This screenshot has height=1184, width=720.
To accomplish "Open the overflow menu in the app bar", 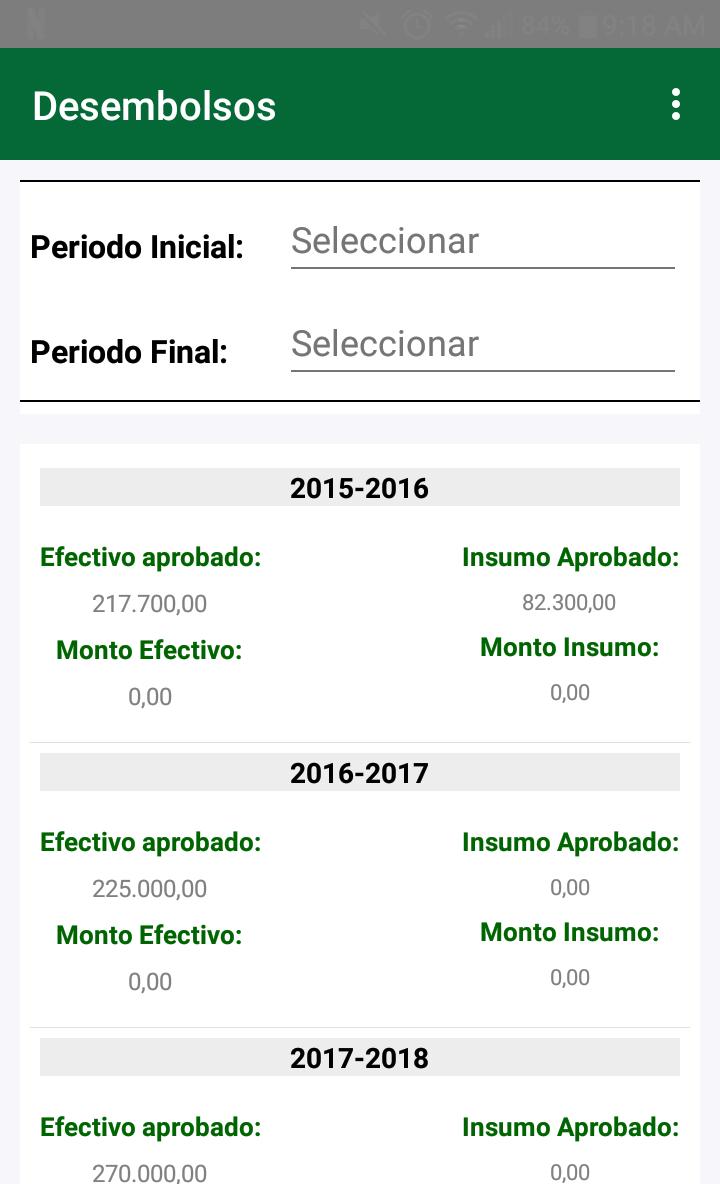I will [x=675, y=104].
